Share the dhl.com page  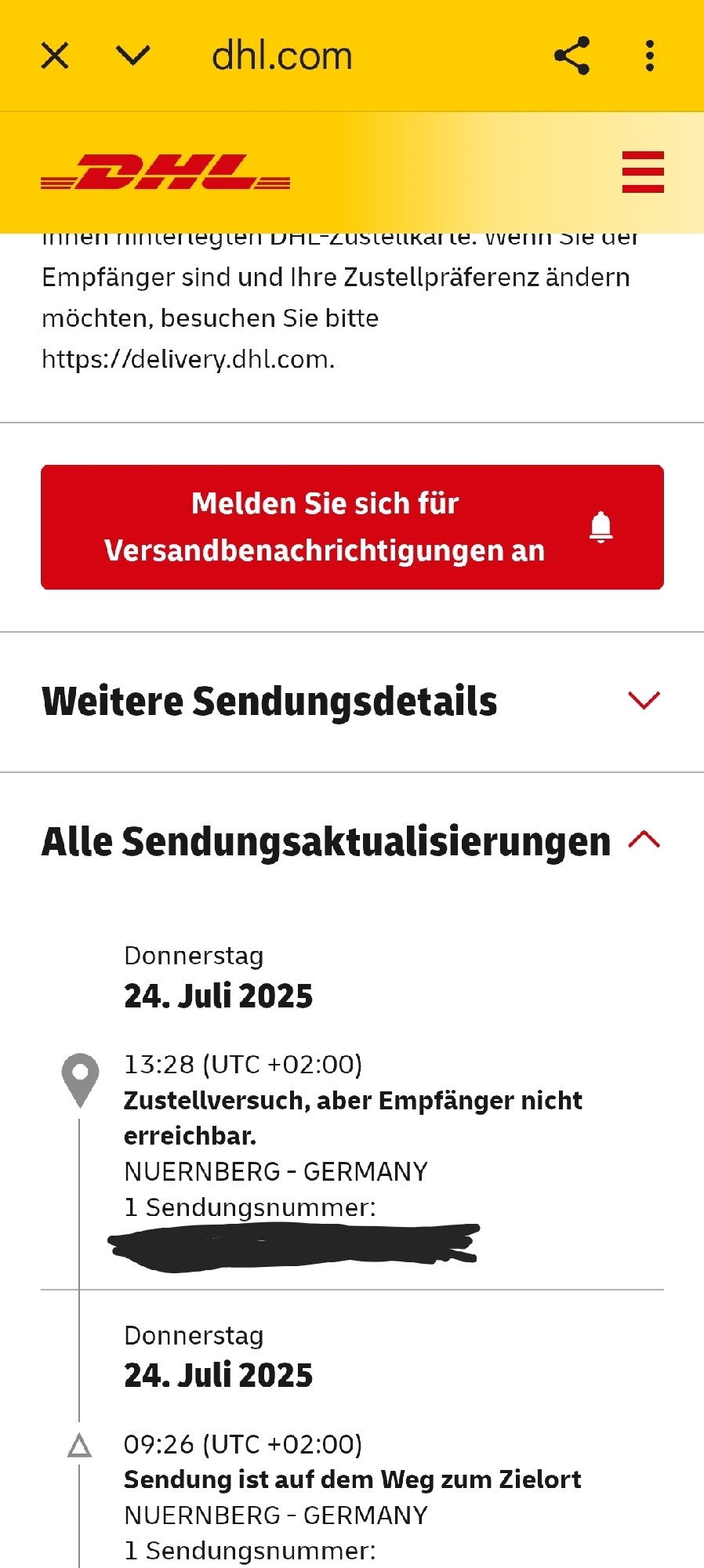tap(572, 56)
